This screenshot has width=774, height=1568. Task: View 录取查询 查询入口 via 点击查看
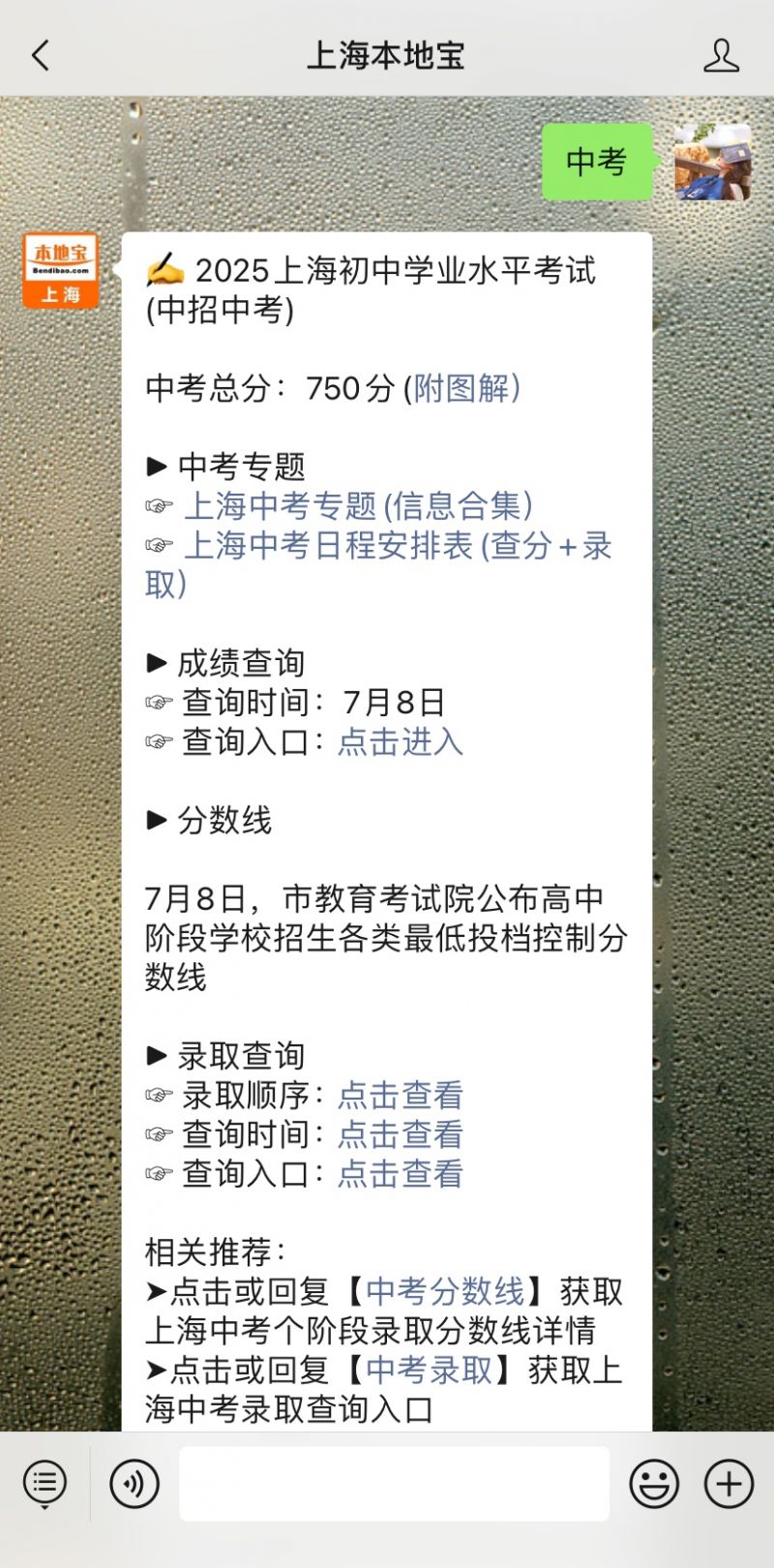click(401, 1173)
